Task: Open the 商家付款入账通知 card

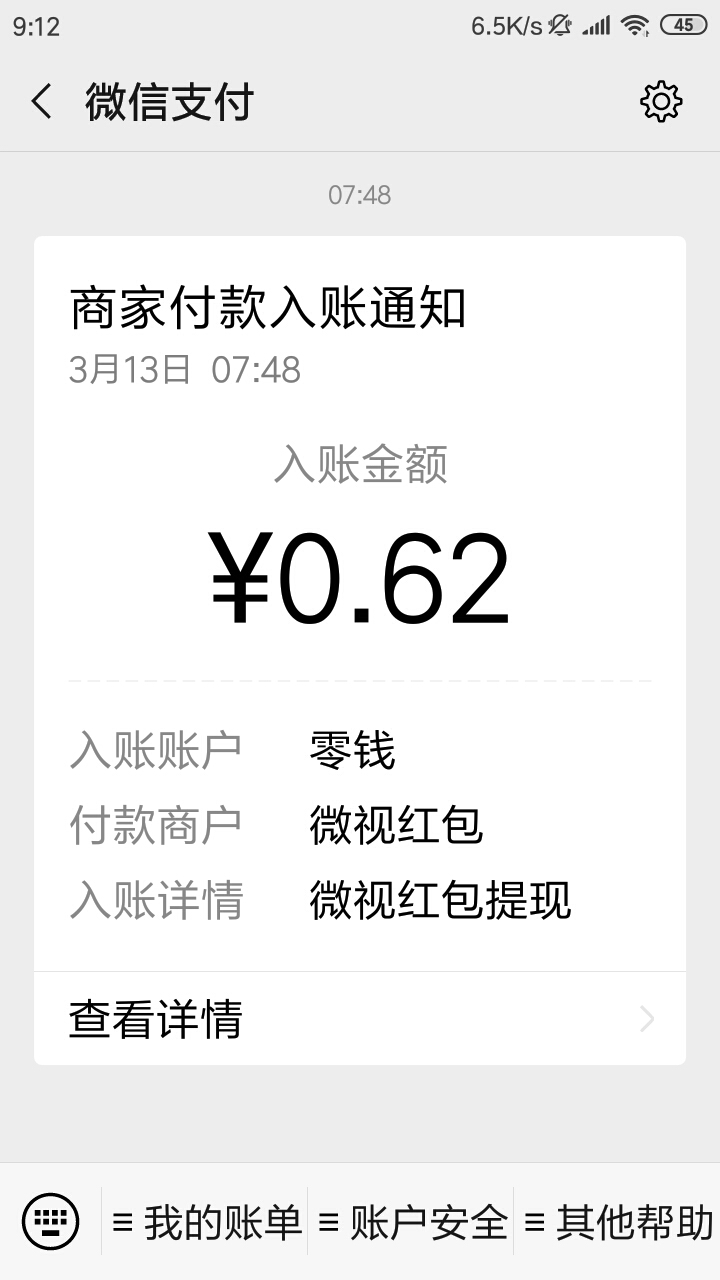Action: pyautogui.click(x=360, y=650)
